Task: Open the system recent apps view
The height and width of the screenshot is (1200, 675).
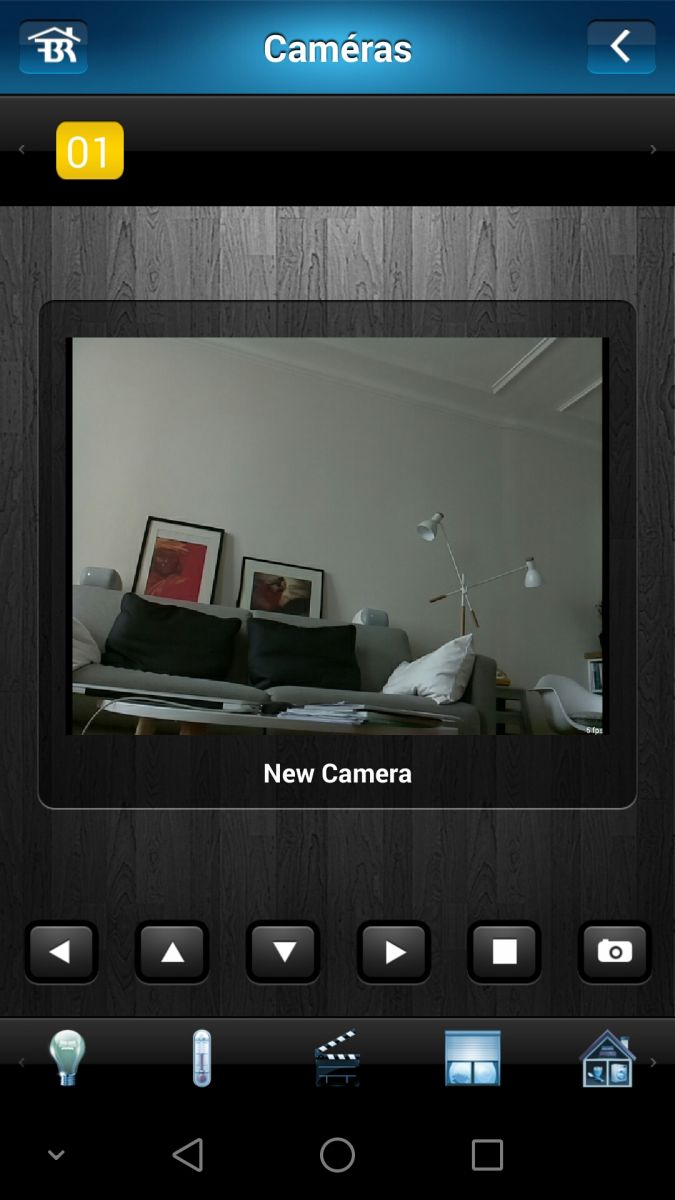Action: (x=487, y=1155)
